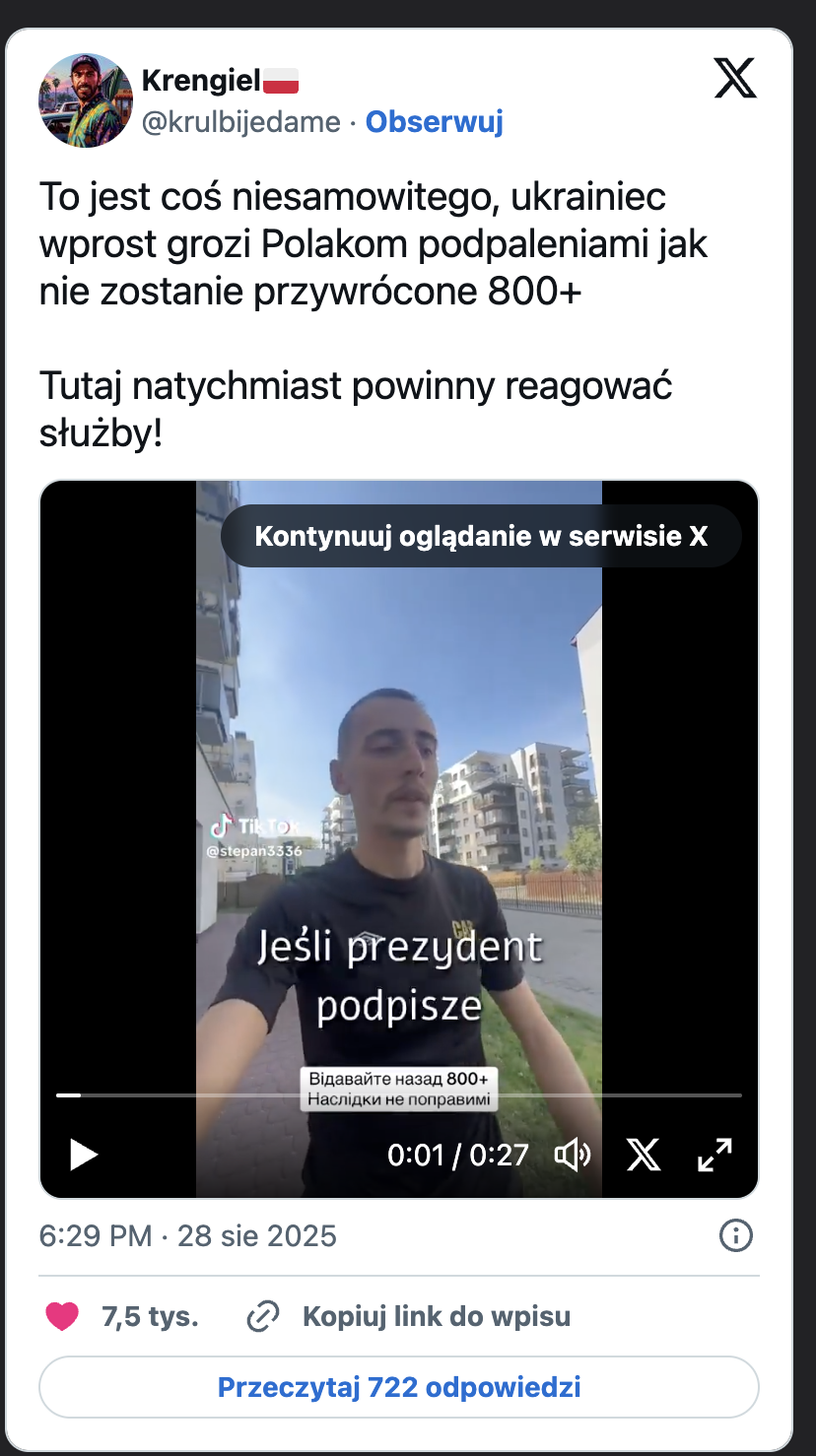Tap the video progress bar

398,1094
